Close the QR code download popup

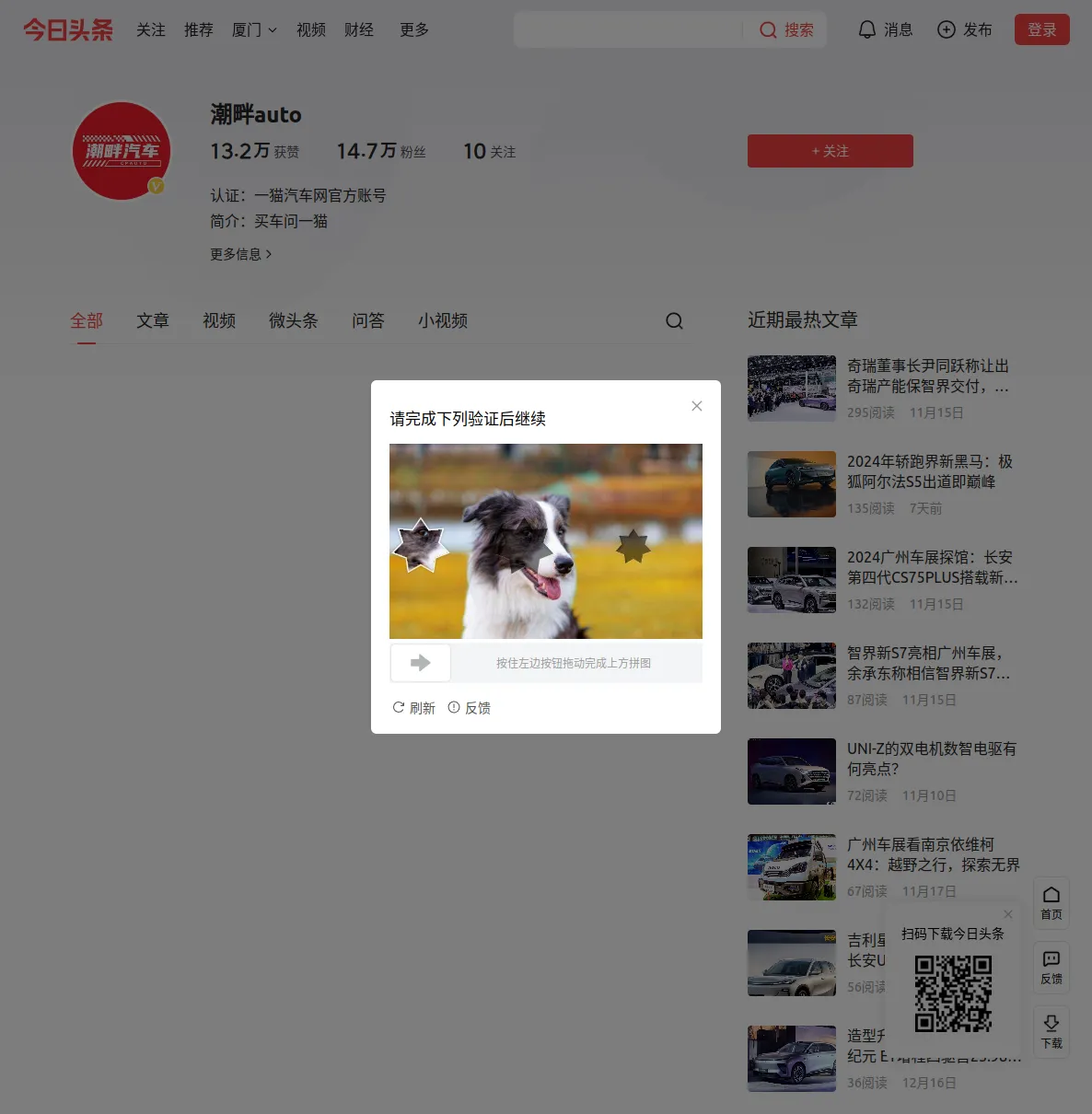1008,914
